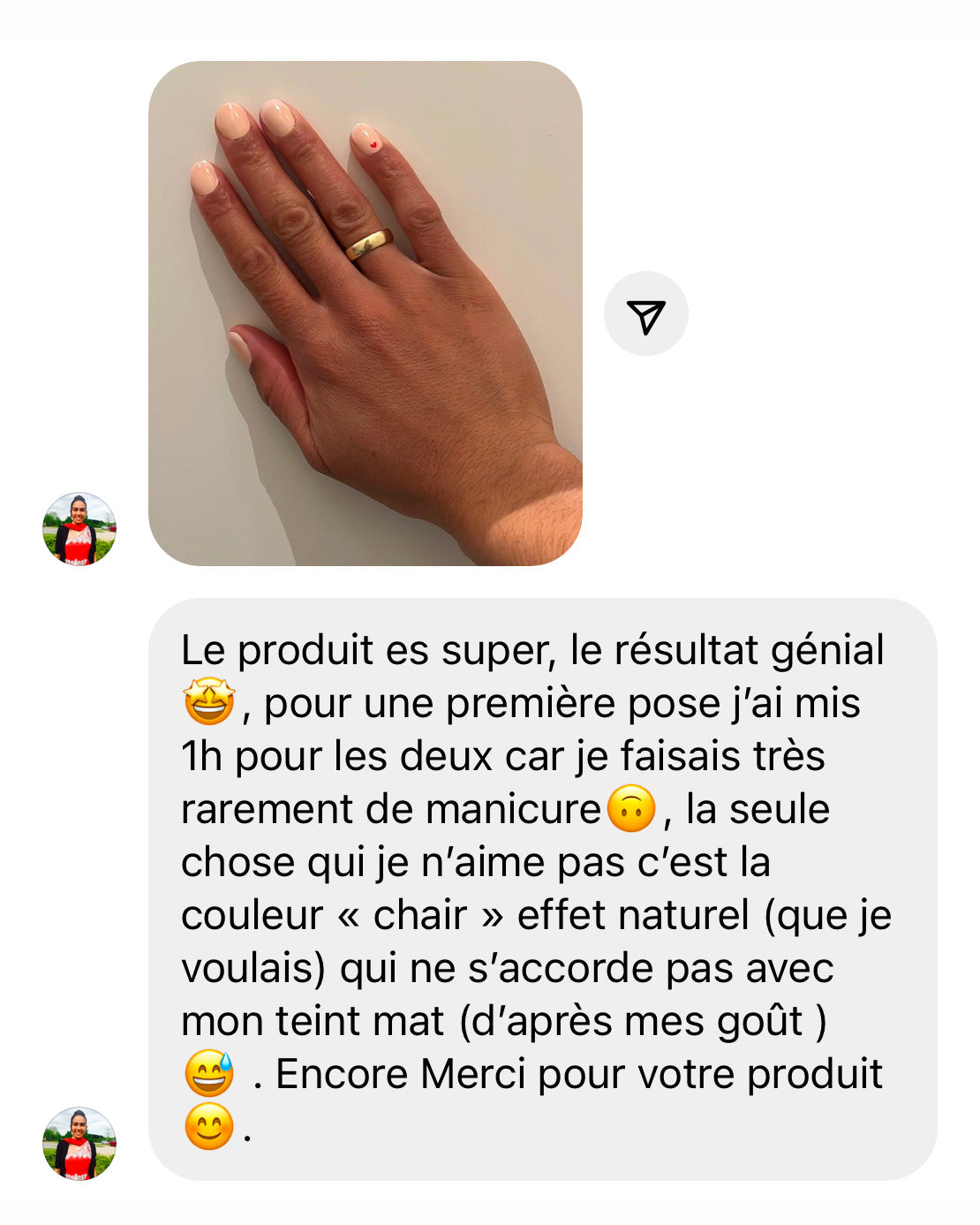Forward the hand photo with the share icon
The width and height of the screenshot is (980, 1225).
[x=645, y=314]
